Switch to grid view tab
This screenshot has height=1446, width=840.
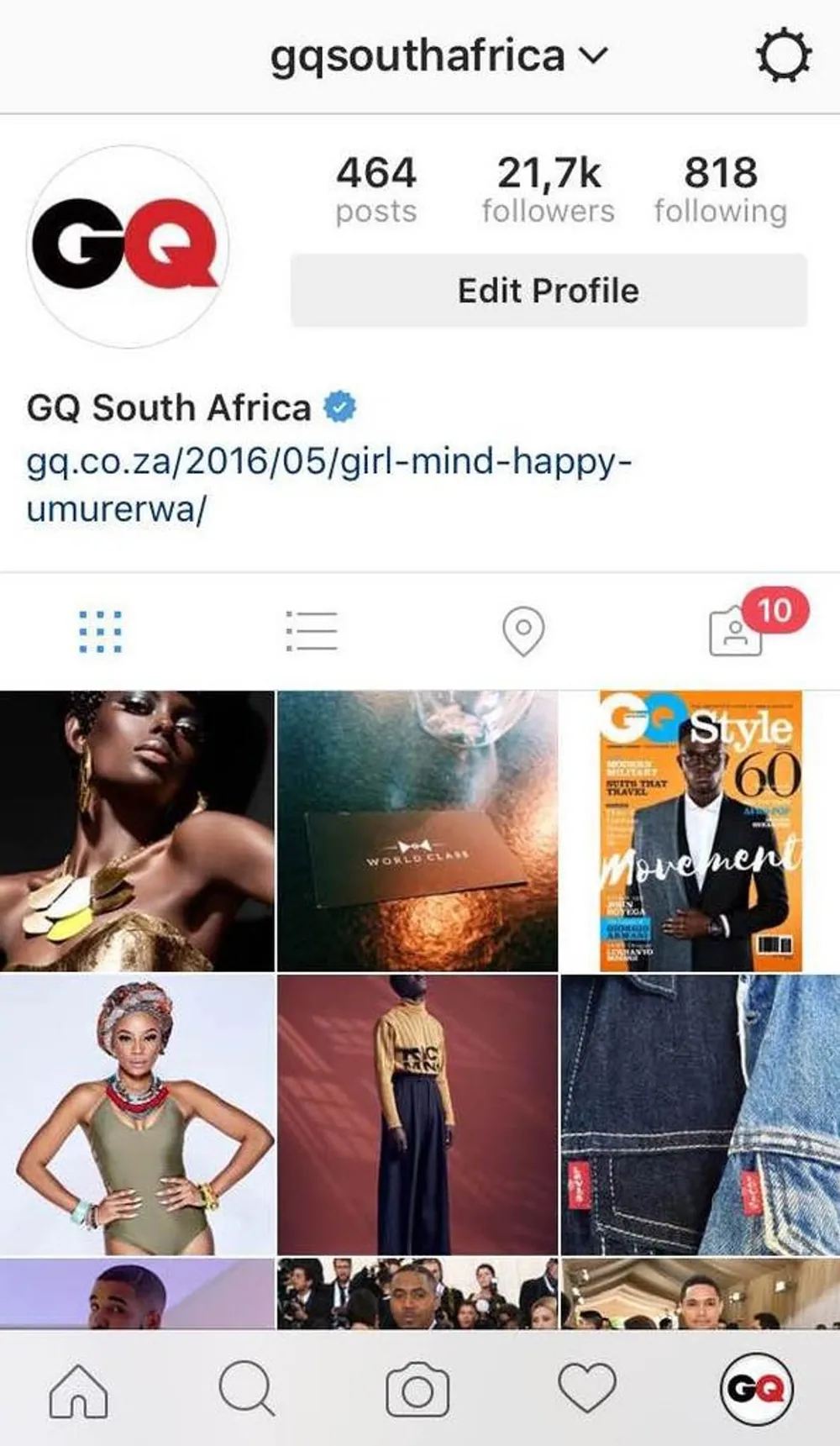pos(100,631)
